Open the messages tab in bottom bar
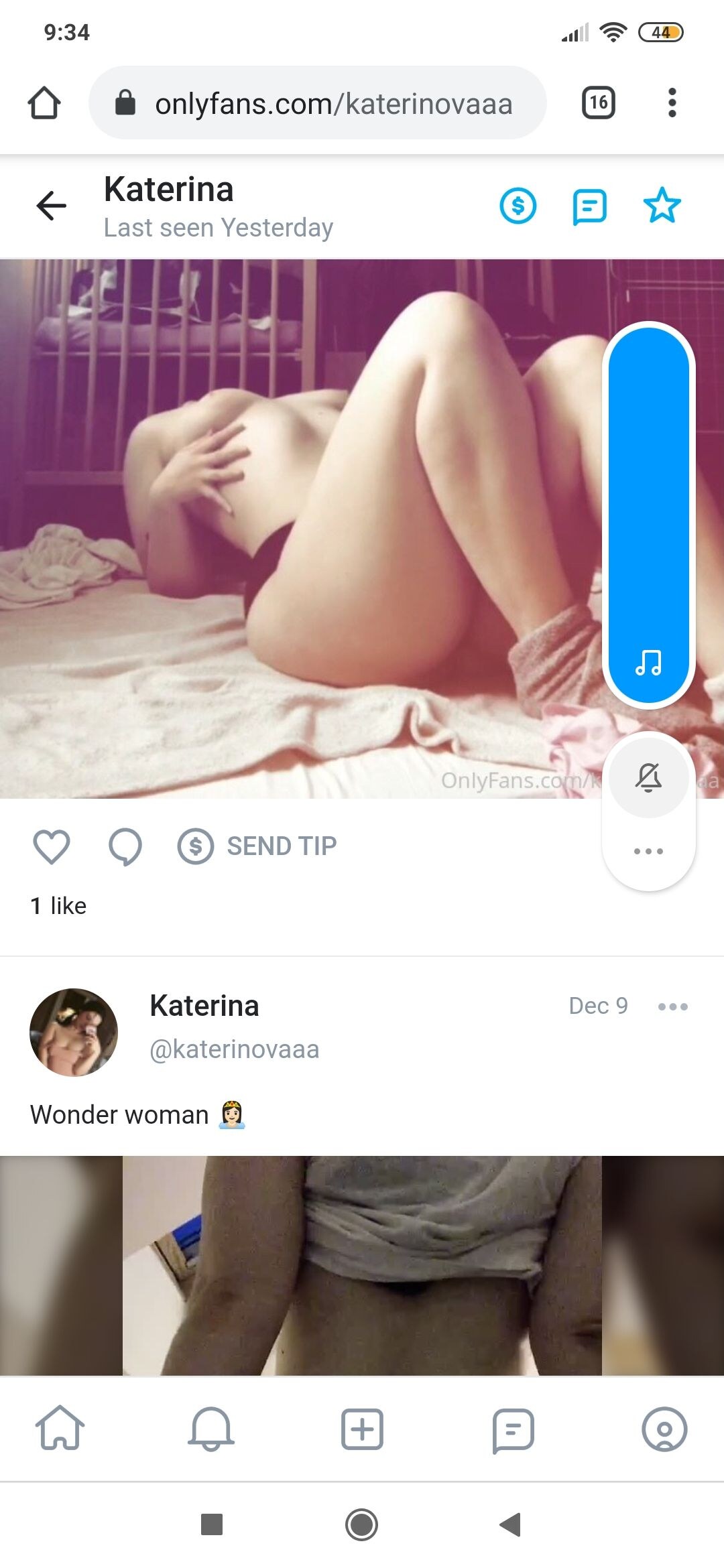Image resolution: width=724 pixels, height=1568 pixels. [513, 1430]
